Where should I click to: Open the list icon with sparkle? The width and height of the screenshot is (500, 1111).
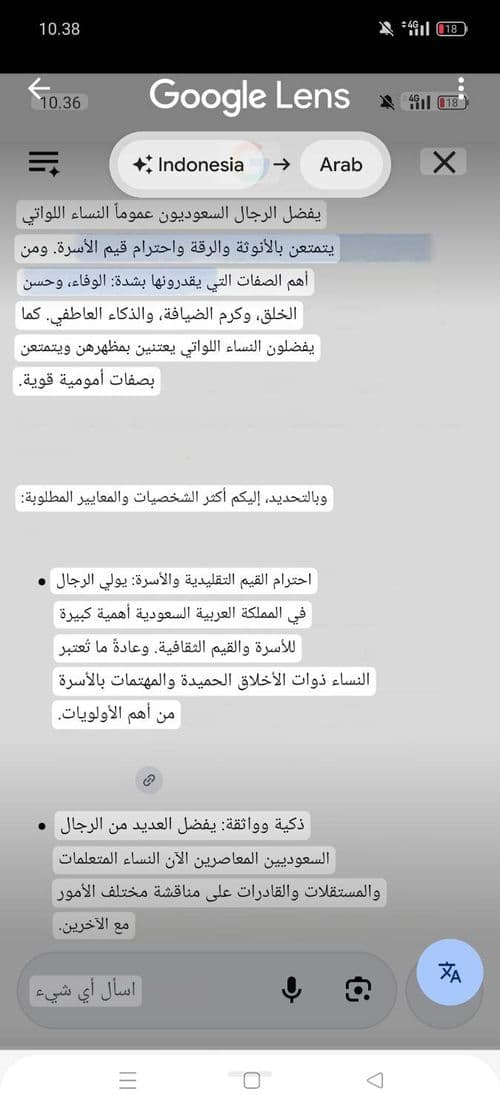[x=45, y=163]
